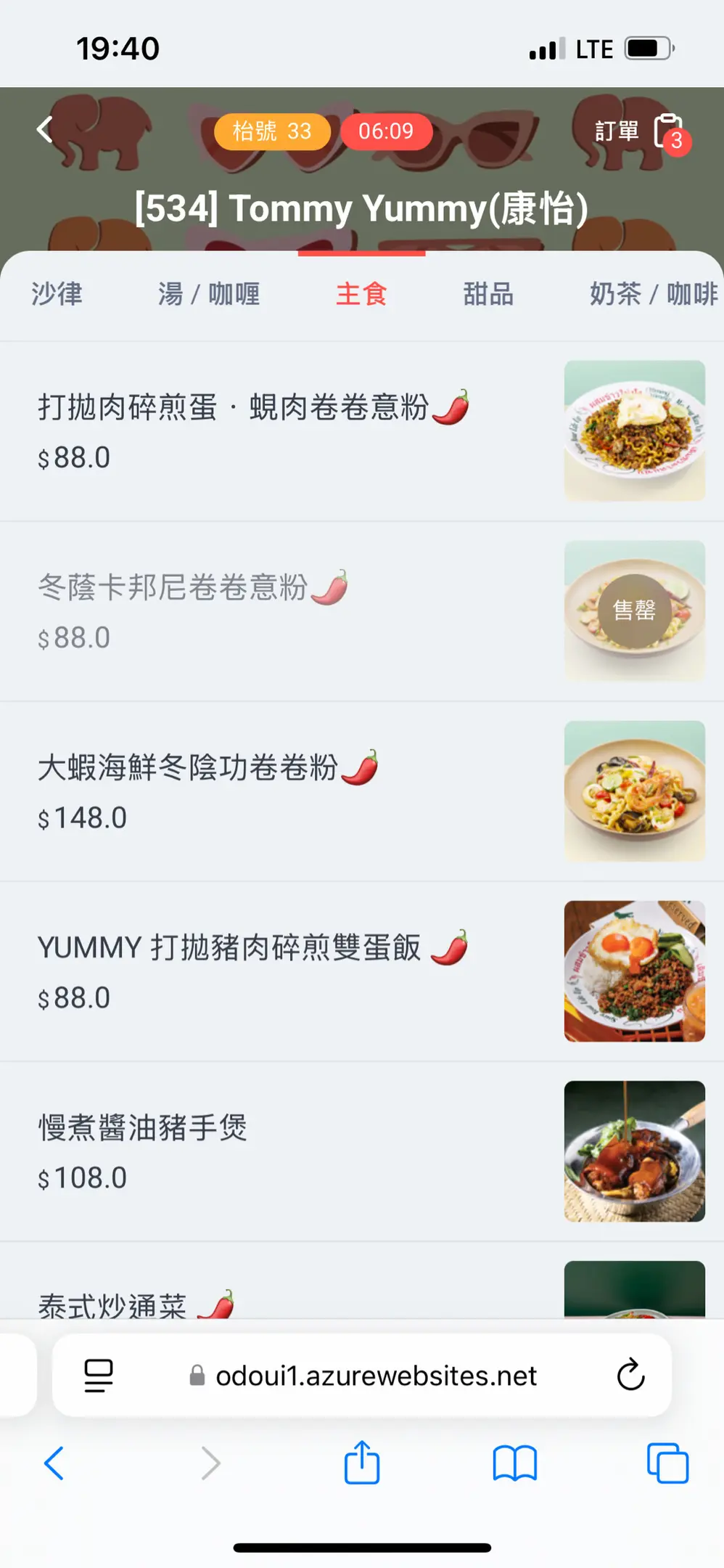Reload the page in Safari

pos(630,1375)
